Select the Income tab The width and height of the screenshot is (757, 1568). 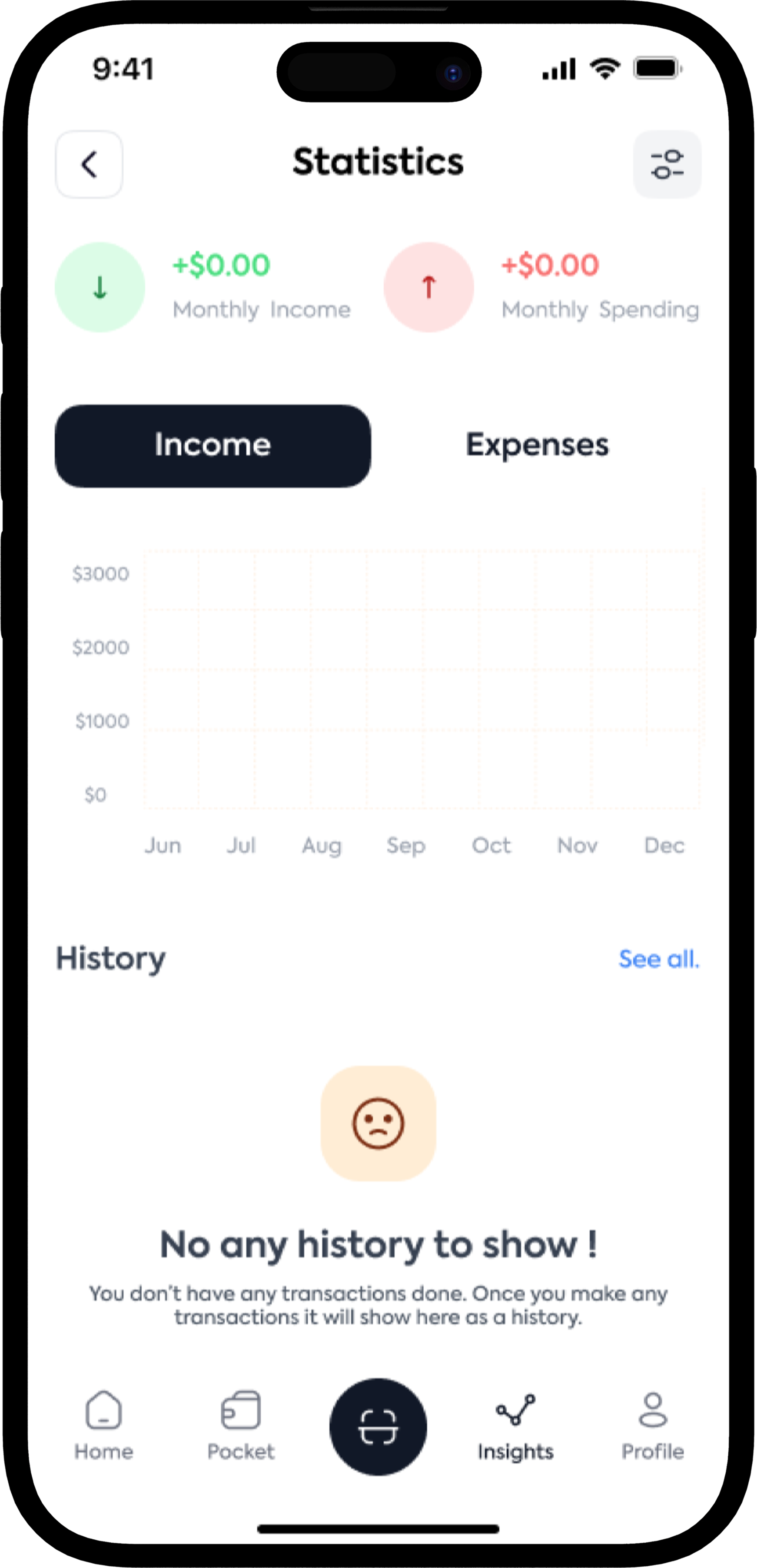212,446
